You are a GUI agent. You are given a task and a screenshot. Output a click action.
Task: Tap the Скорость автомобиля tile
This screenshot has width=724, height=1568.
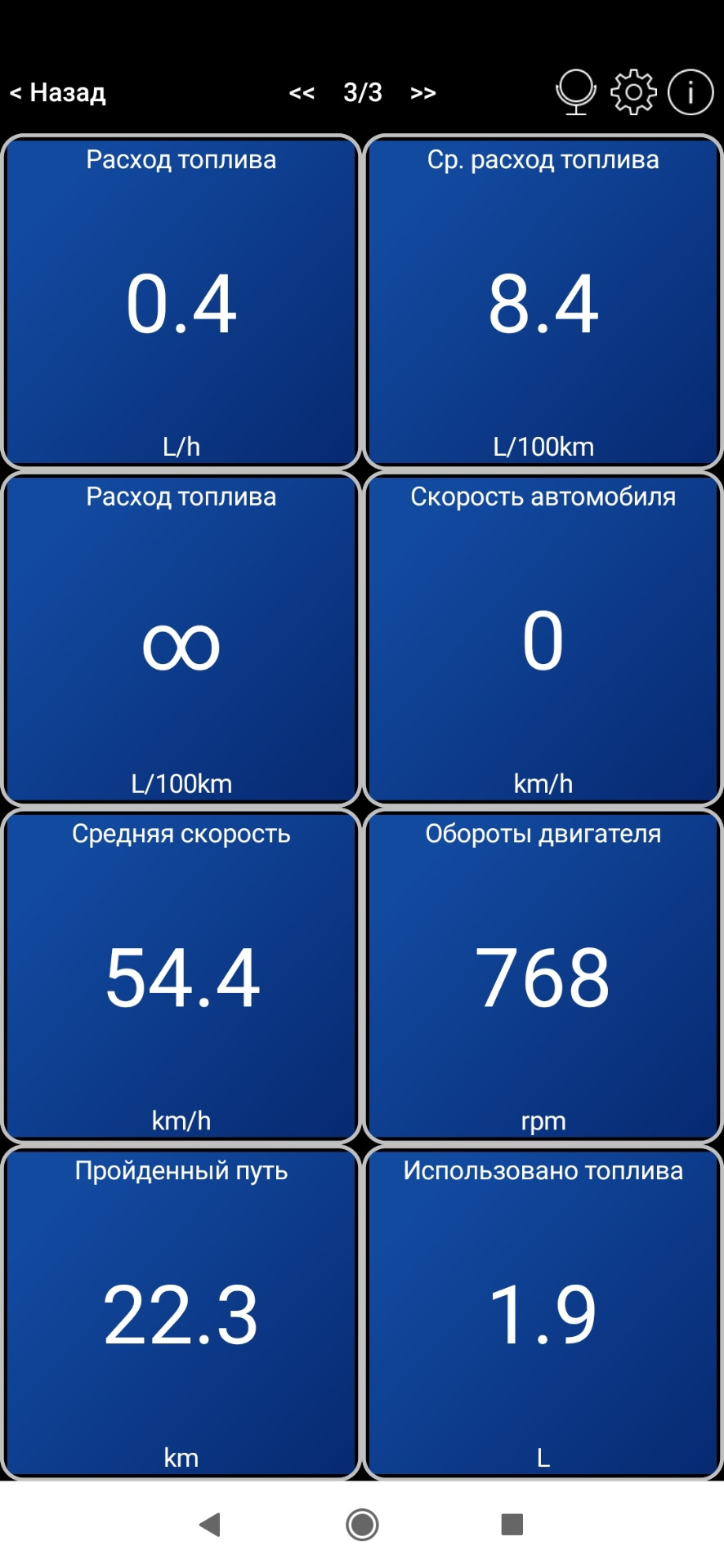543,639
